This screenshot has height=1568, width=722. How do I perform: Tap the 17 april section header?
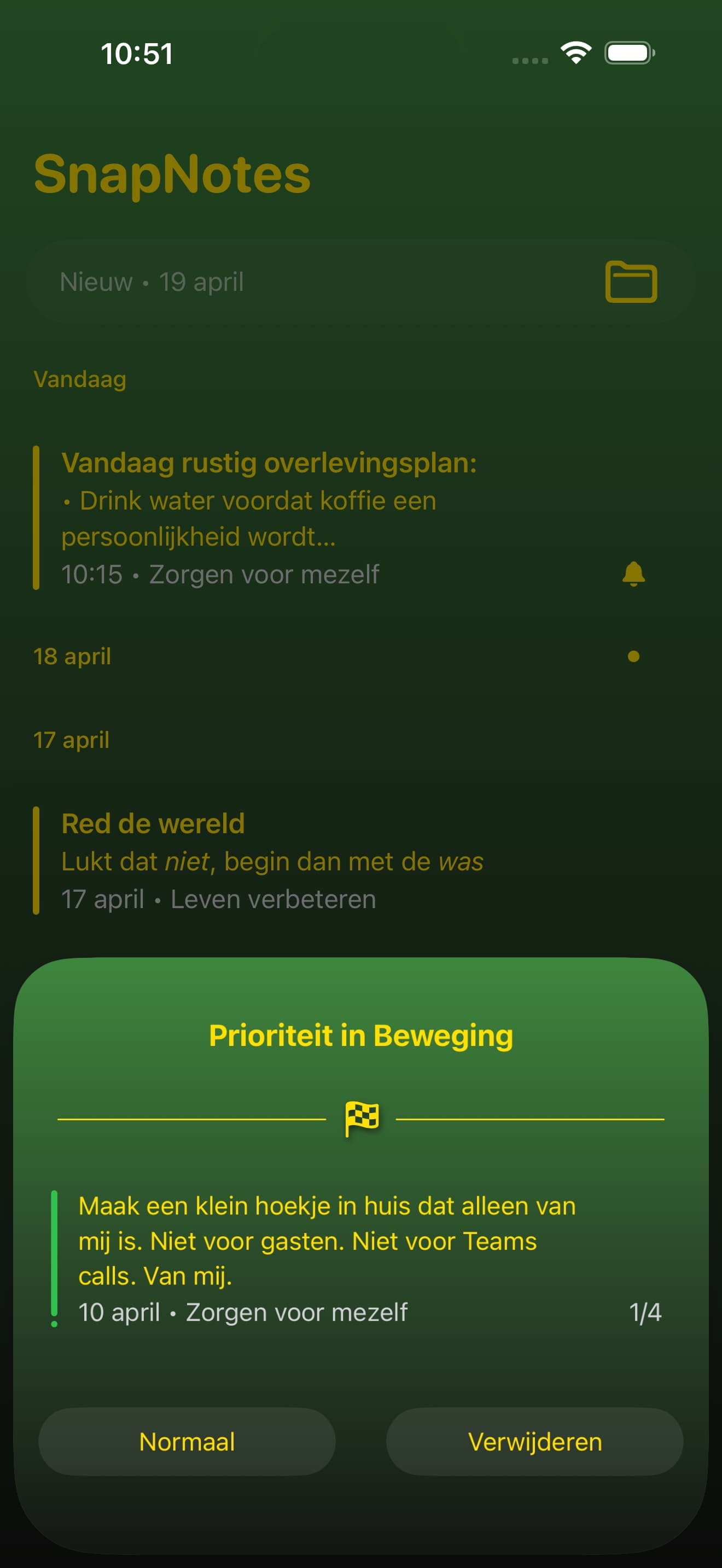[x=72, y=740]
